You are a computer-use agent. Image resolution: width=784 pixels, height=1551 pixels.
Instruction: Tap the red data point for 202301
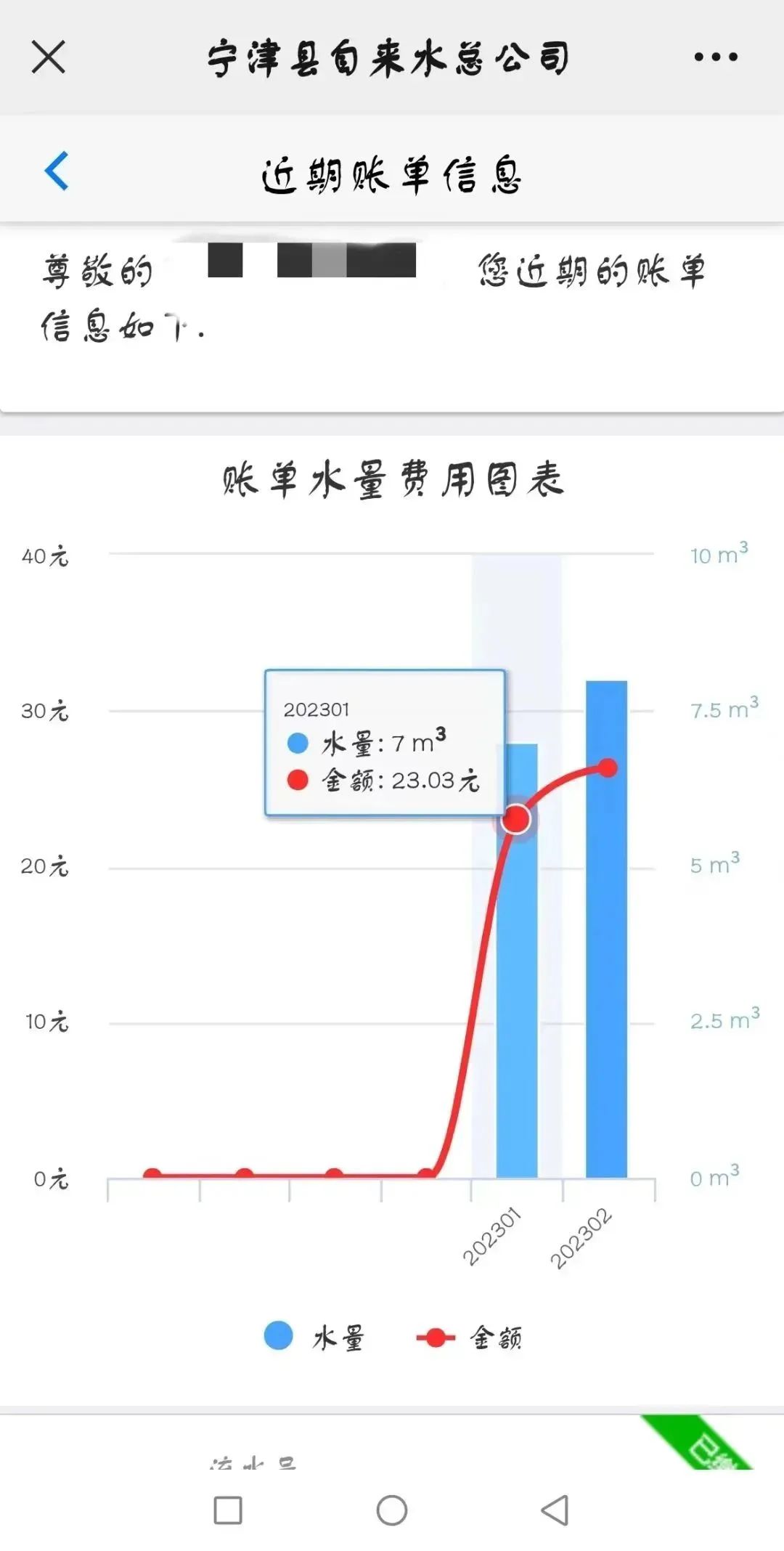(515, 819)
